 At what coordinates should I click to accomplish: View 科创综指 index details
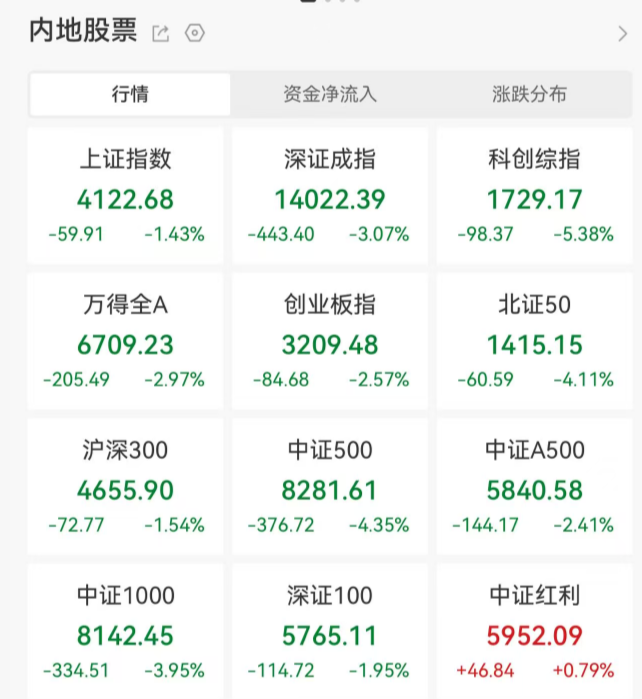click(533, 196)
